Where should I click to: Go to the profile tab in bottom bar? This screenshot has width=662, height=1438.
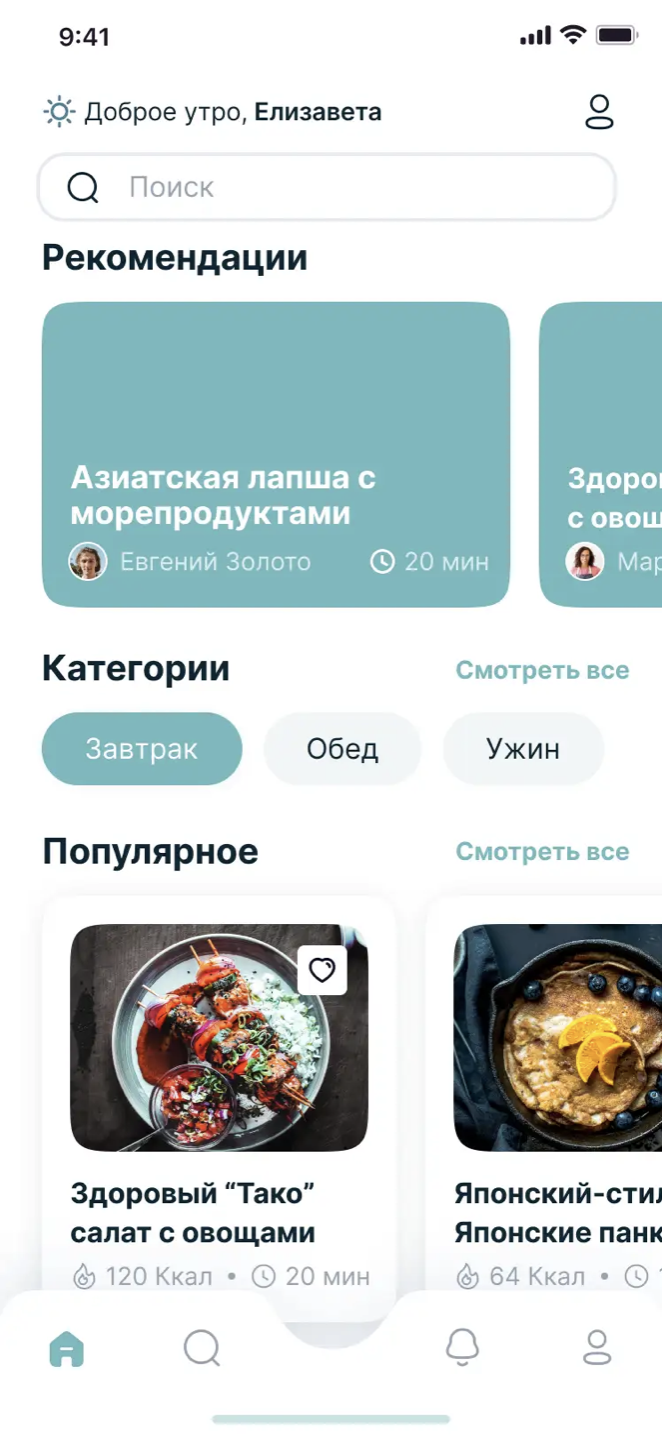(x=597, y=1349)
